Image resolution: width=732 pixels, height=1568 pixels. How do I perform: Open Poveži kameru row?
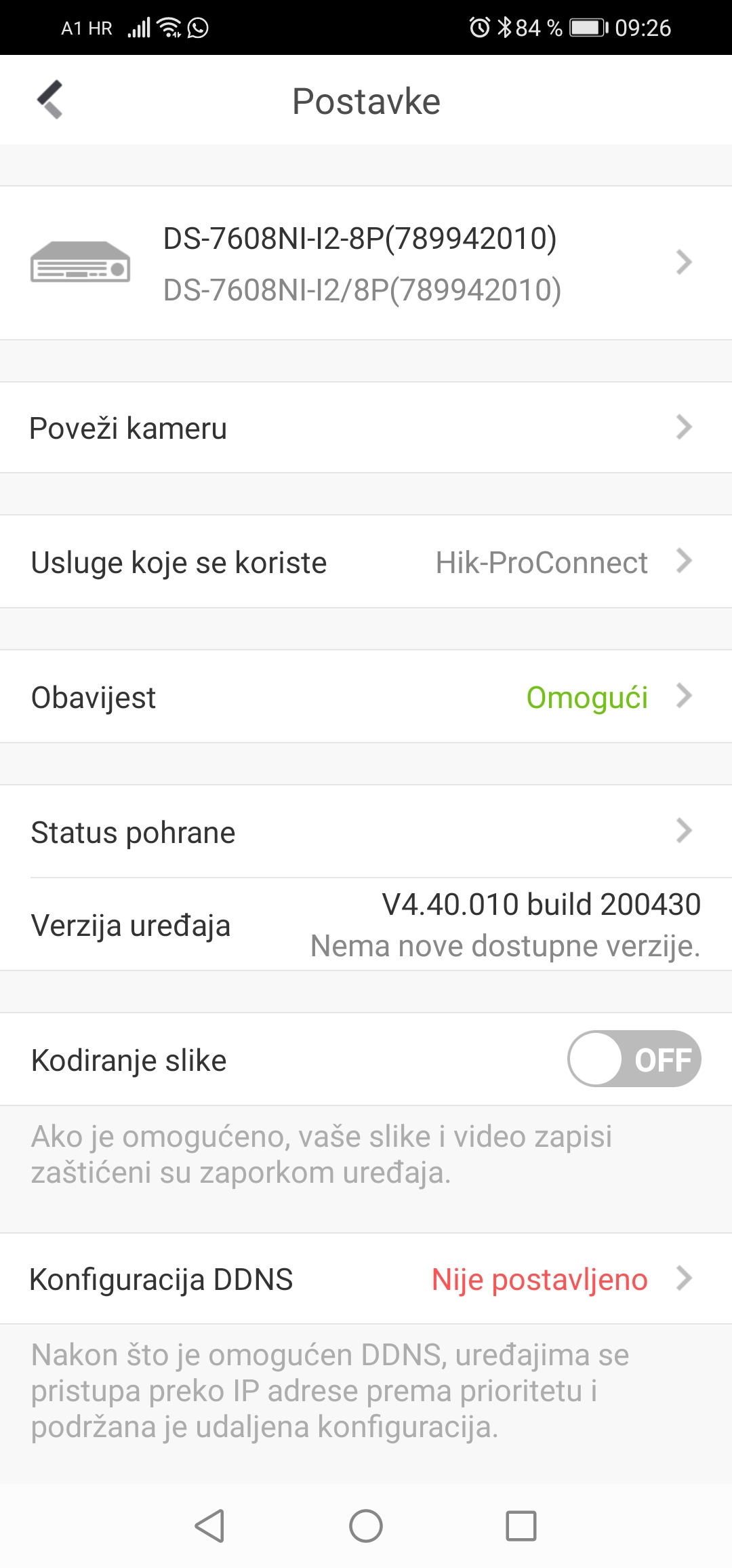366,428
